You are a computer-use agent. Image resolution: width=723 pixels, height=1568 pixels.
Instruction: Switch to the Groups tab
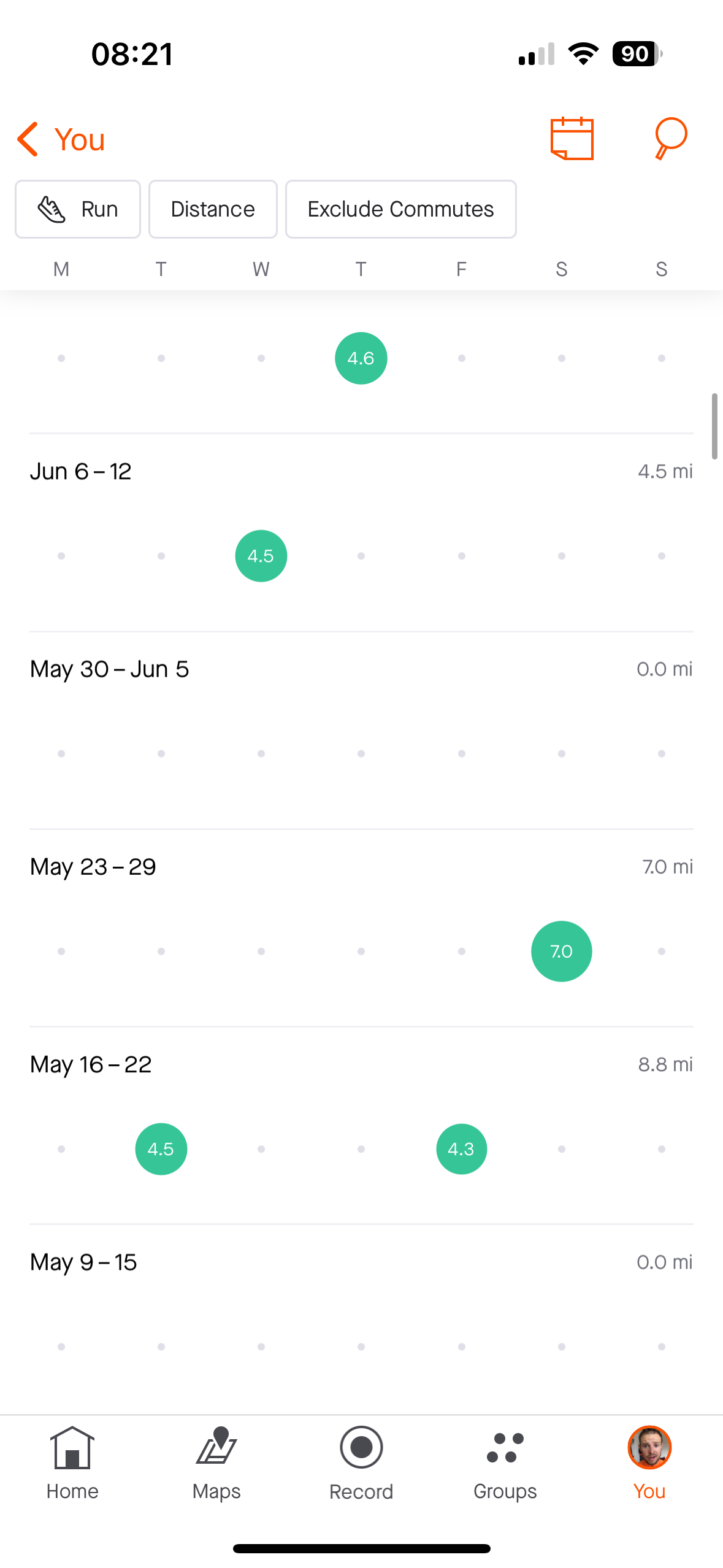click(x=505, y=1462)
